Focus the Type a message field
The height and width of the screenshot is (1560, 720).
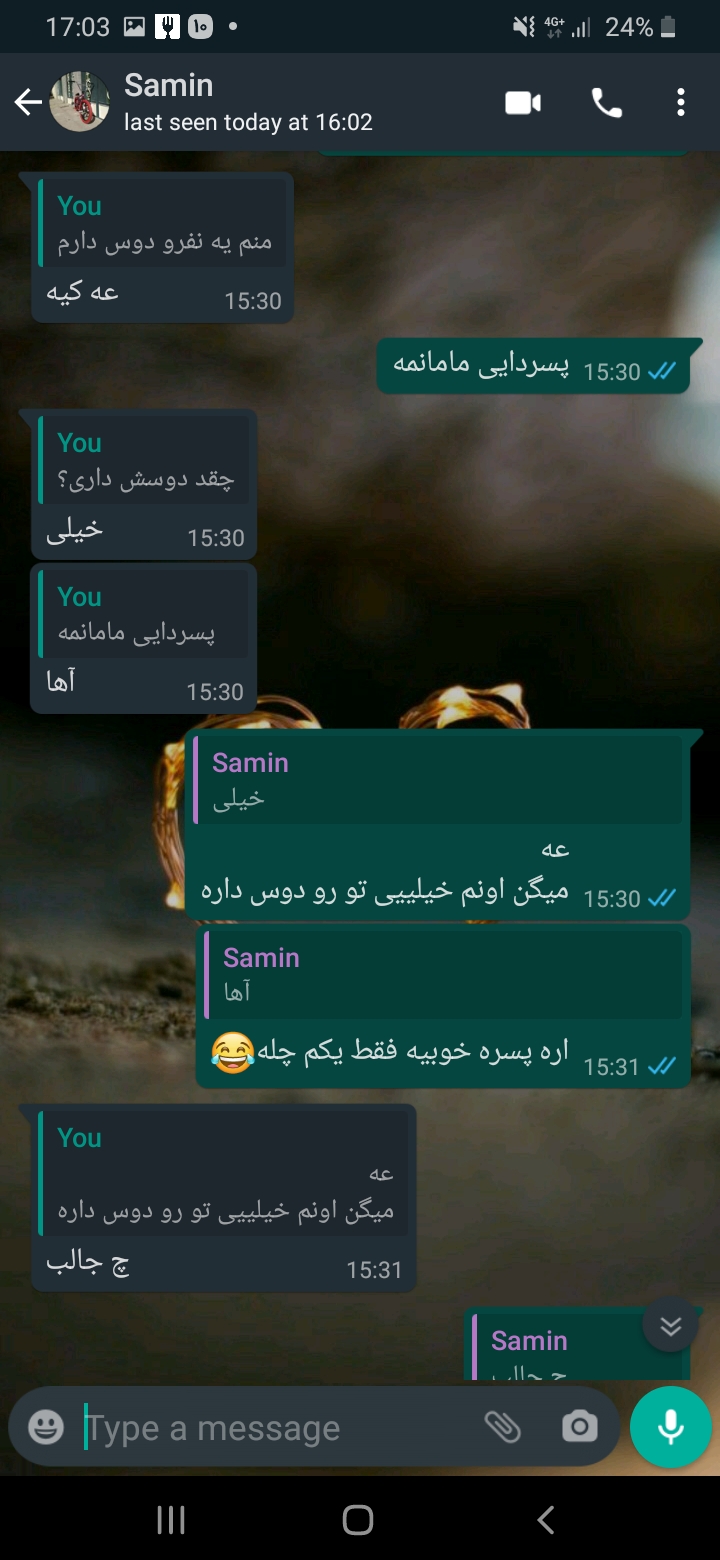(270, 1428)
